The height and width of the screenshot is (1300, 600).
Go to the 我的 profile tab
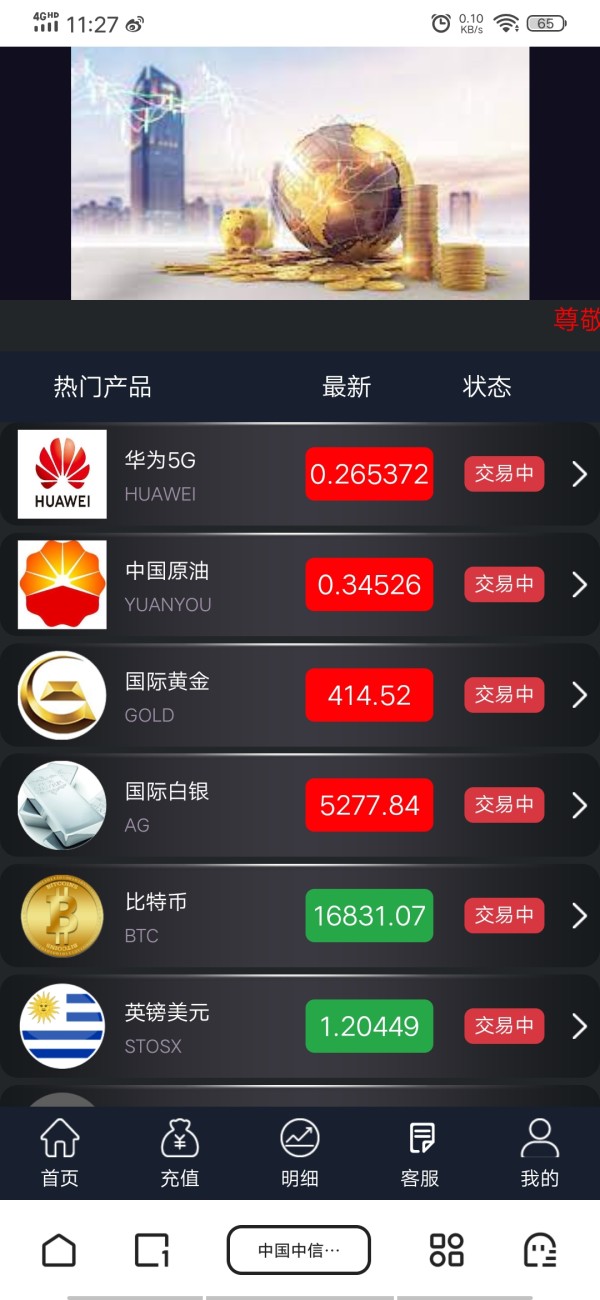point(540,1153)
